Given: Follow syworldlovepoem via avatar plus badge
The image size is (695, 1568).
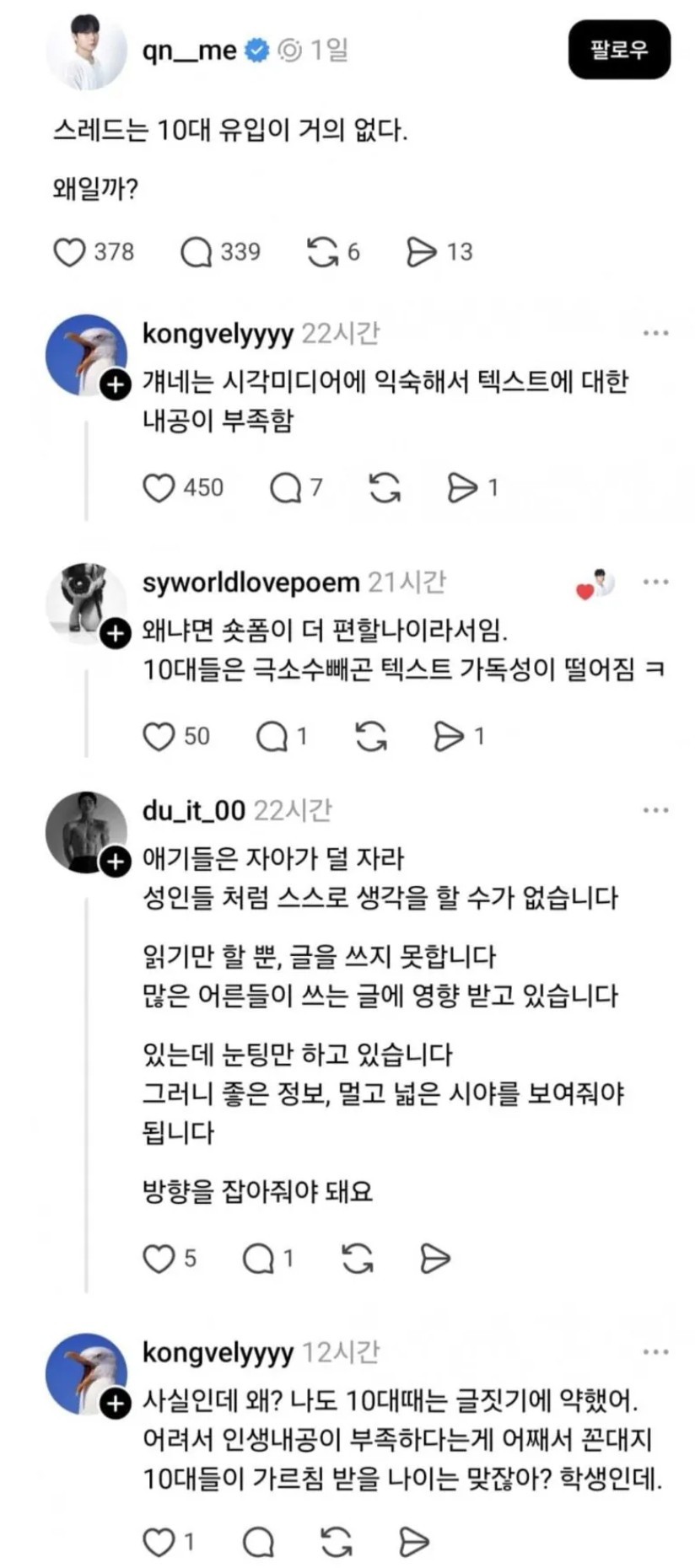Looking at the screenshot, I should point(116,634).
